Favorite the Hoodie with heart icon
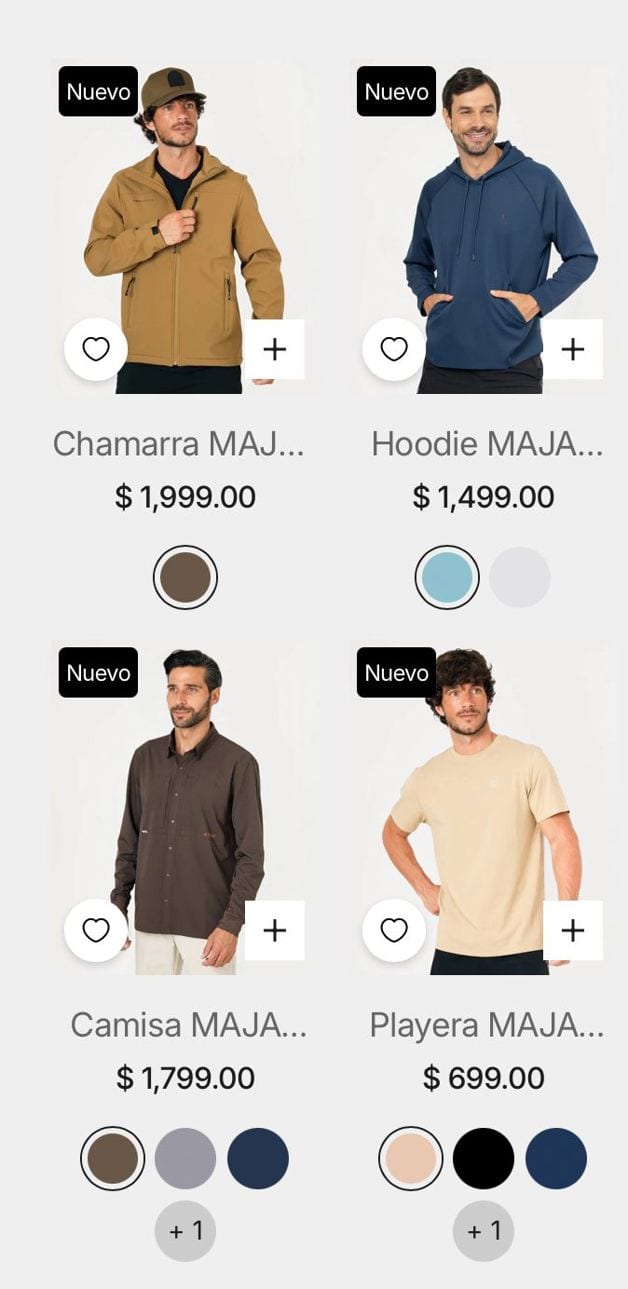628x1289 pixels. tap(394, 349)
